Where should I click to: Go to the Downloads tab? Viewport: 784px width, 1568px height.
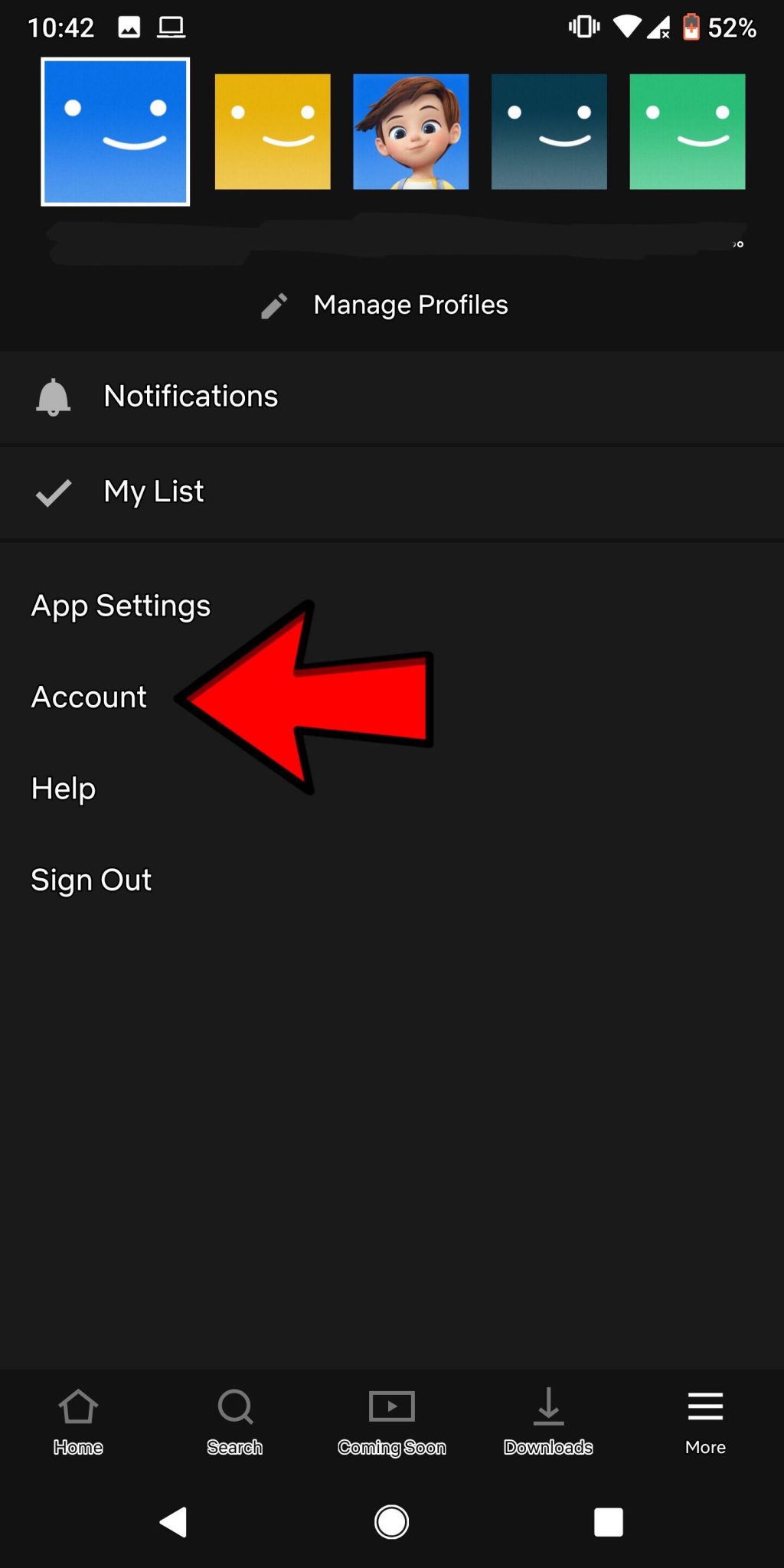[548, 1423]
